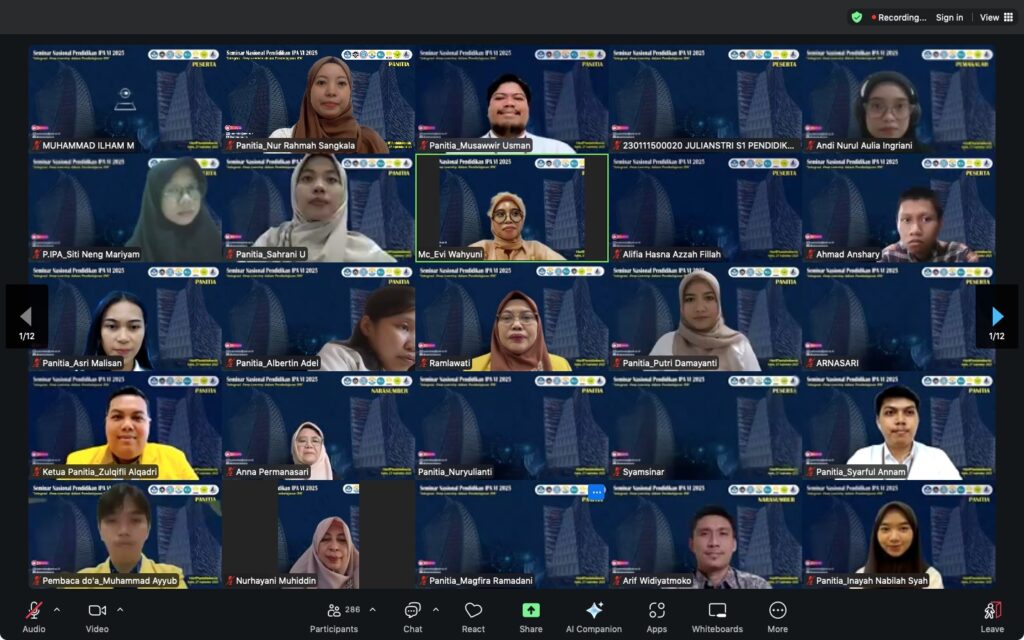
Task: Leave the meeting
Action: (992, 611)
